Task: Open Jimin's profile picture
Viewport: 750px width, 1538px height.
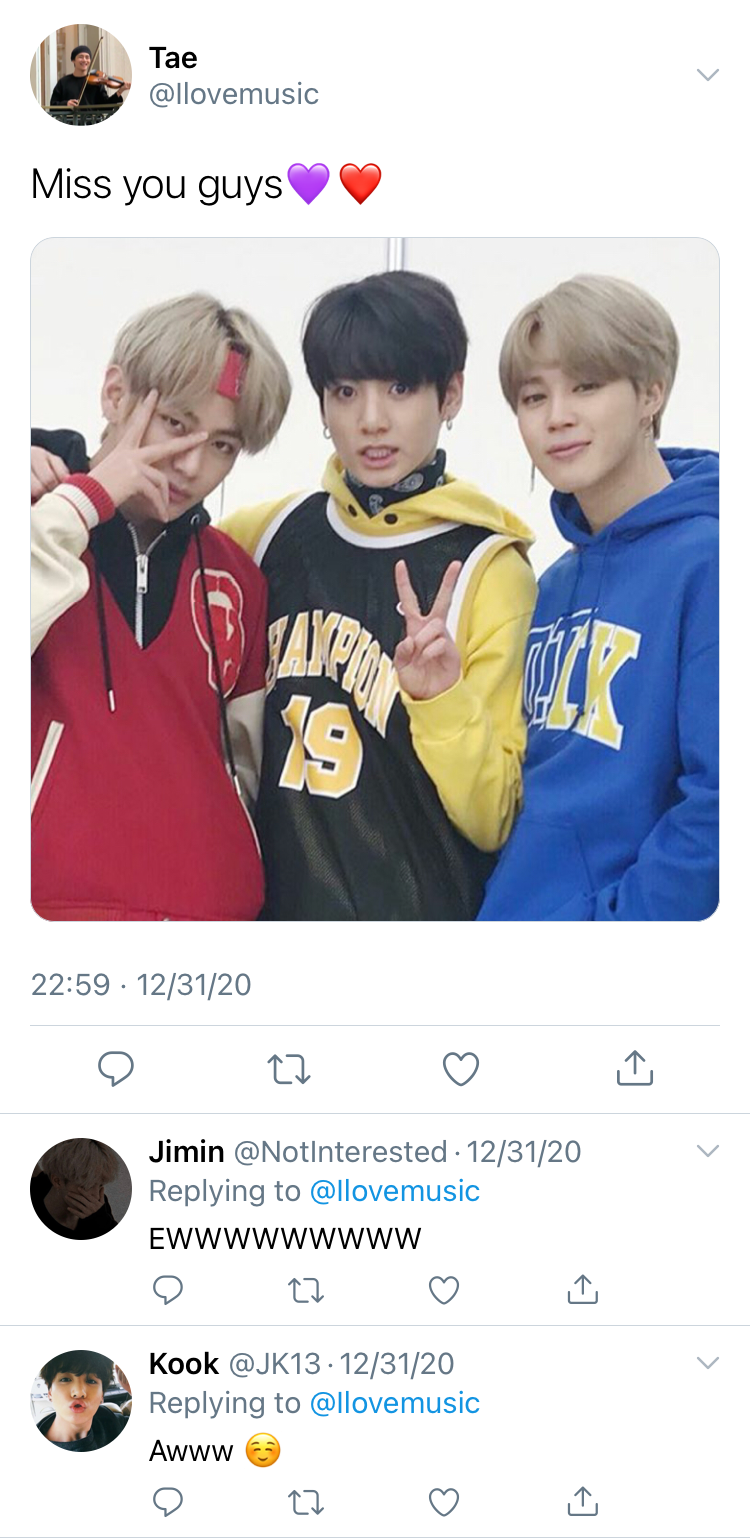Action: [81, 1188]
